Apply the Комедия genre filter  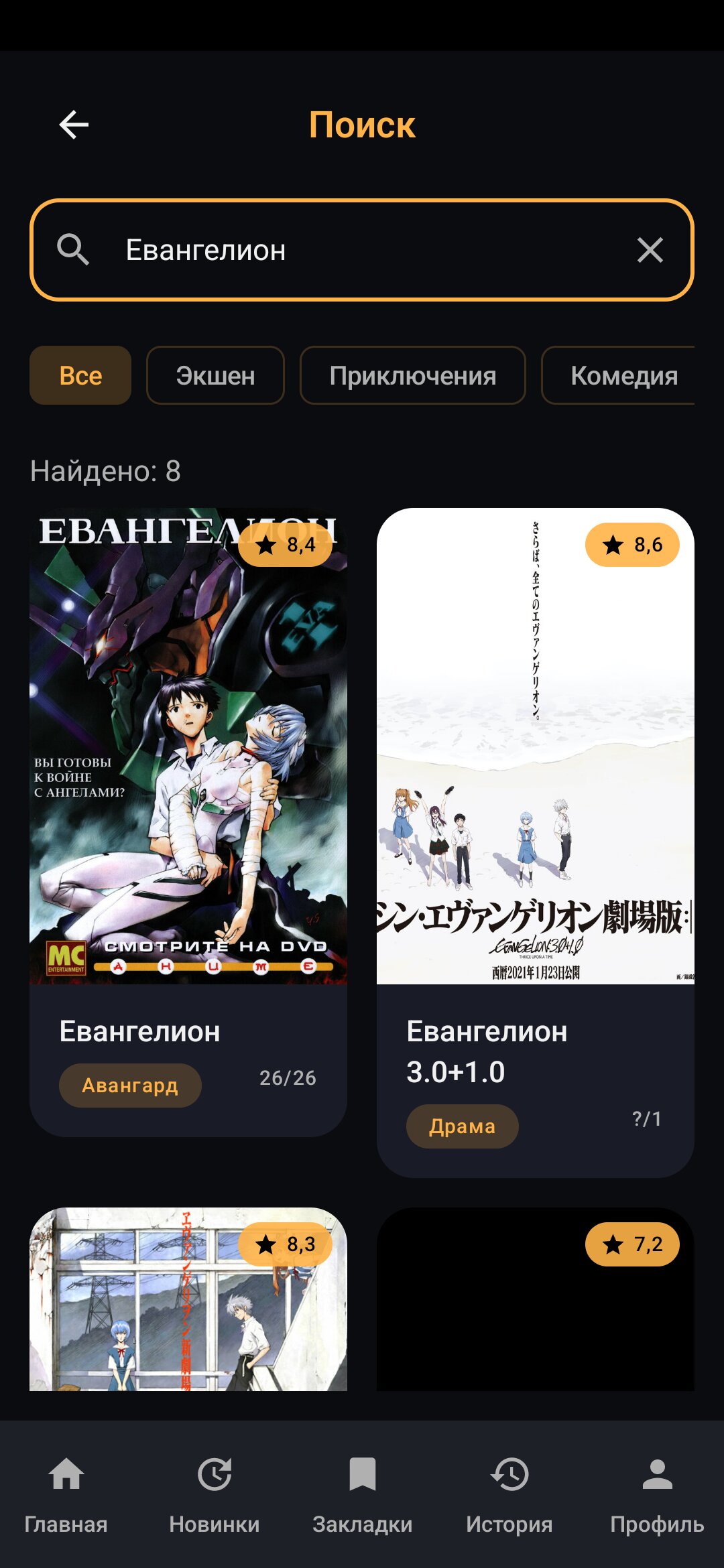point(623,375)
